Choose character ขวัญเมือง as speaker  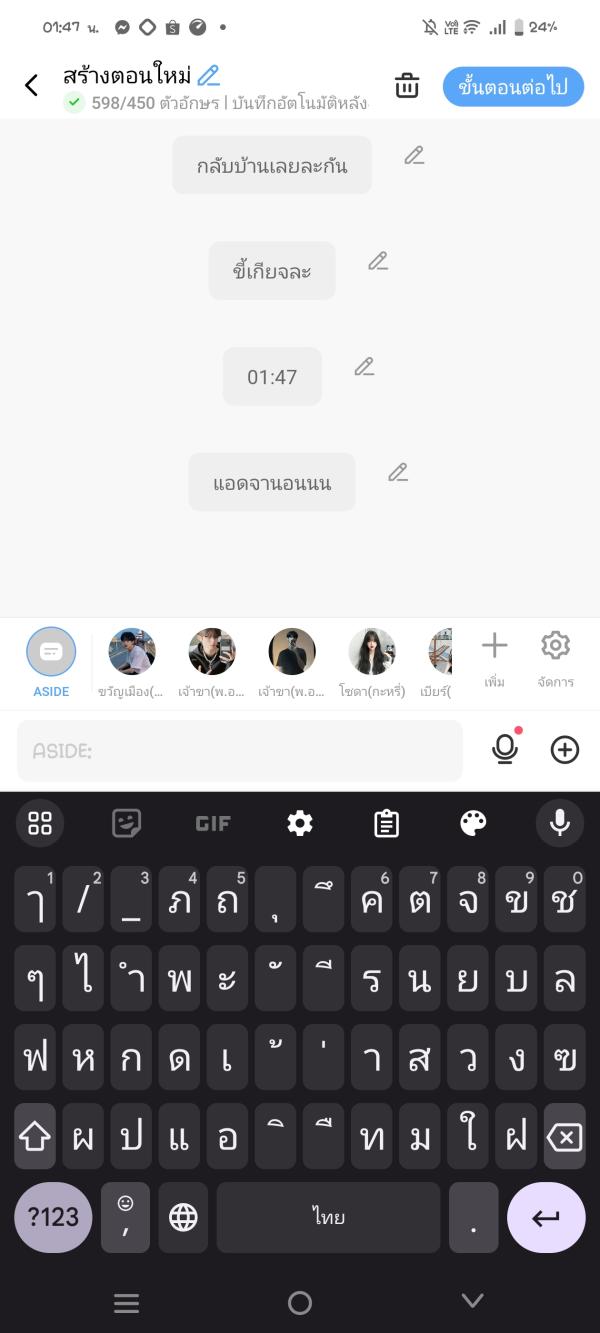pos(131,661)
